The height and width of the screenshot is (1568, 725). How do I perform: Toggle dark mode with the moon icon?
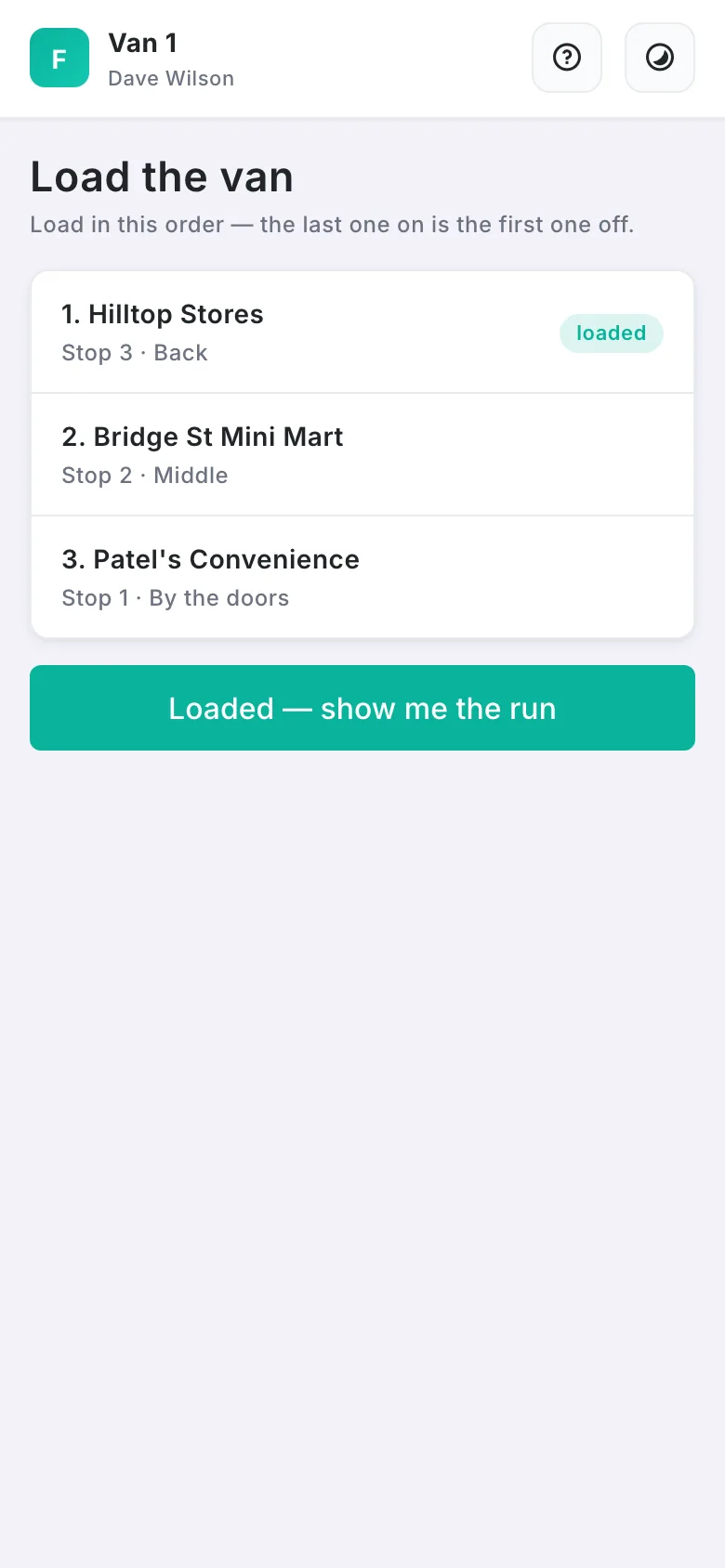[x=660, y=58]
